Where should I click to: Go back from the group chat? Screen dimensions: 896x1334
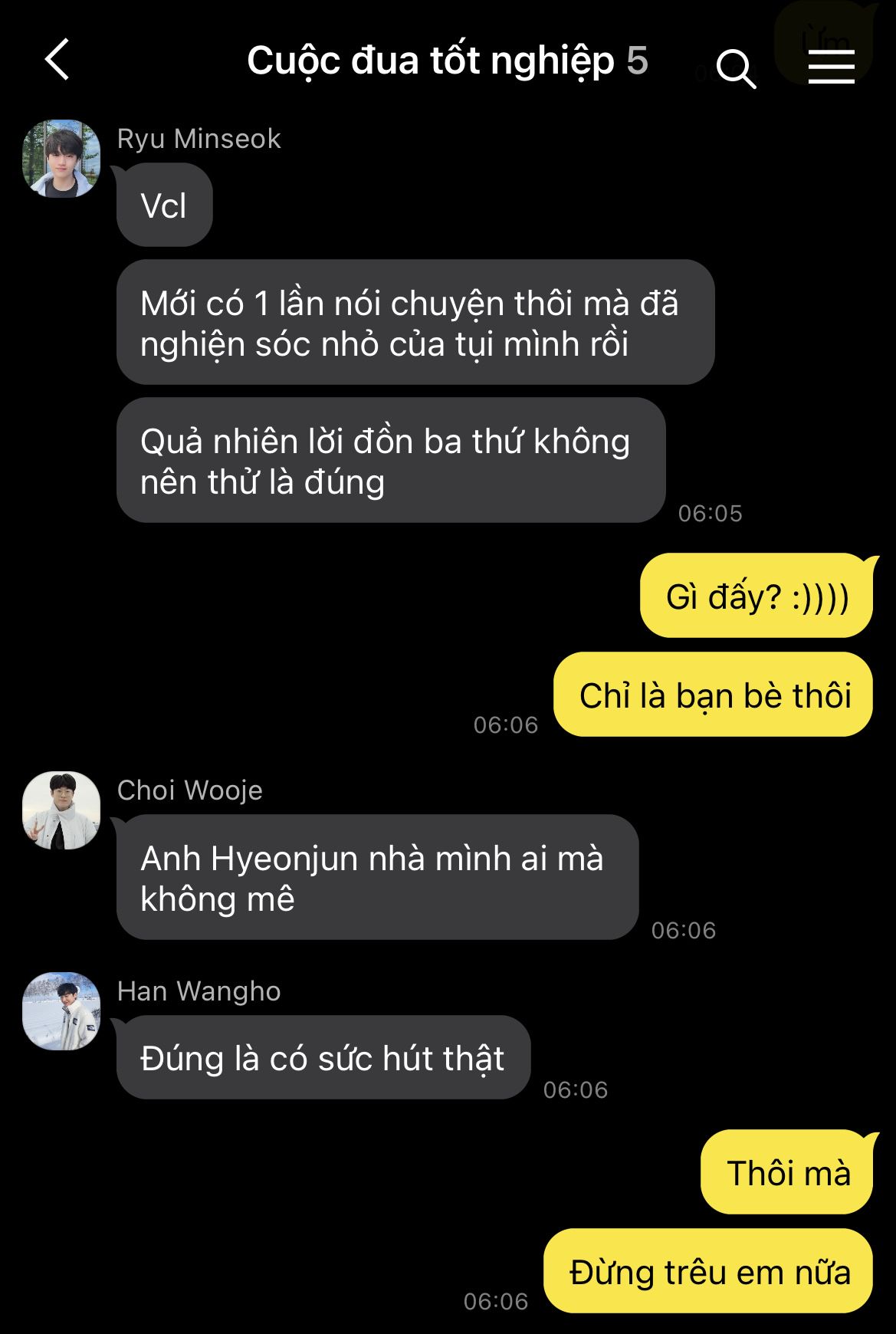57,60
